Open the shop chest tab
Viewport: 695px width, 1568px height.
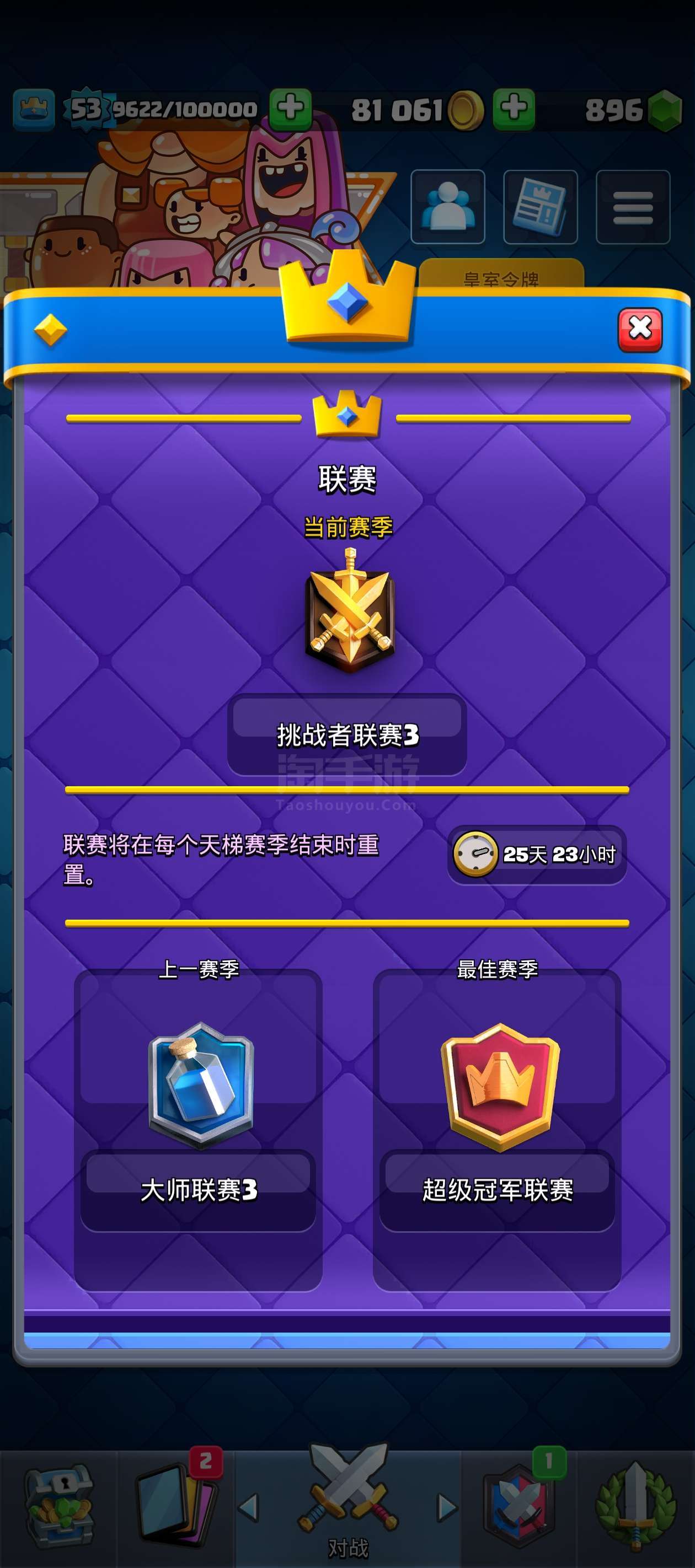pos(58,1506)
